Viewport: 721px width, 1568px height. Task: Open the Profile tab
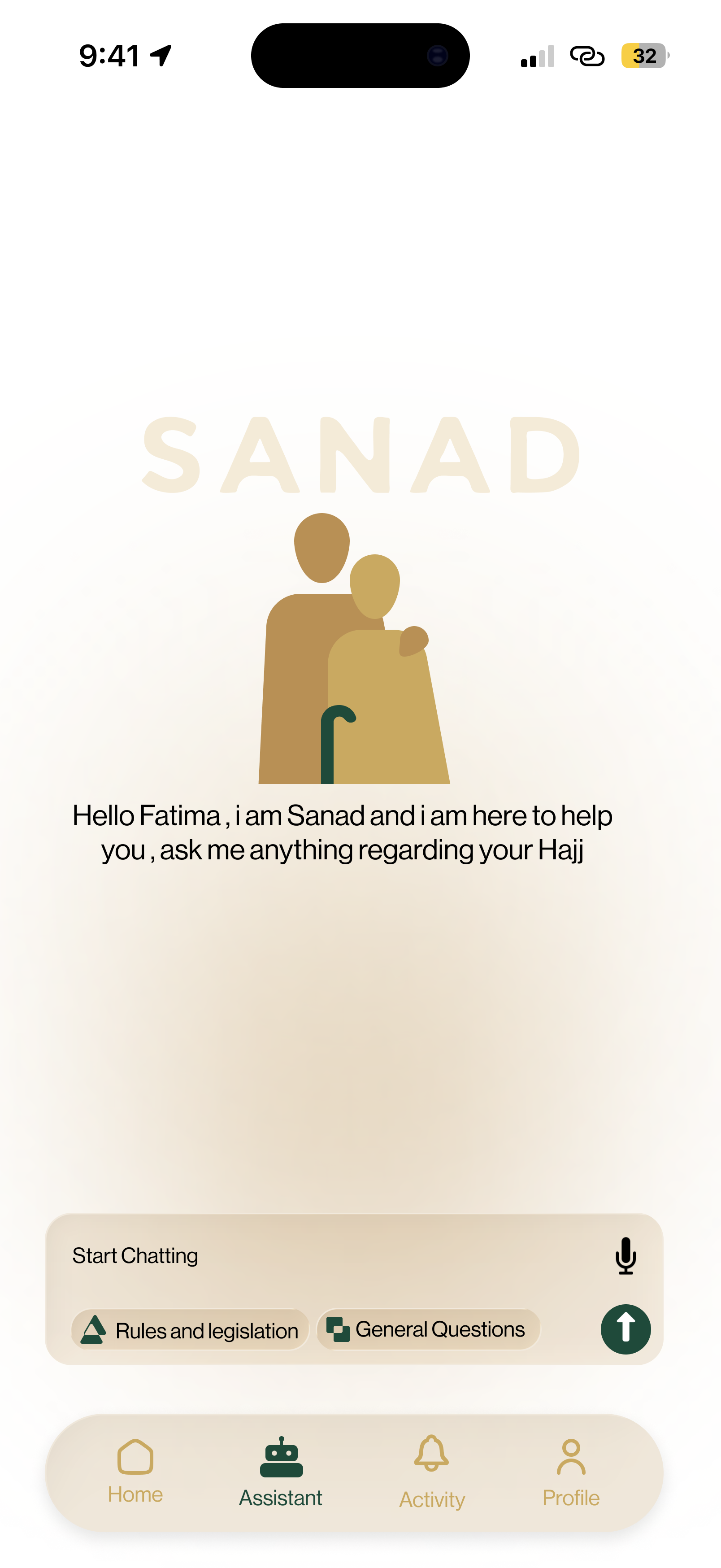click(x=571, y=1472)
